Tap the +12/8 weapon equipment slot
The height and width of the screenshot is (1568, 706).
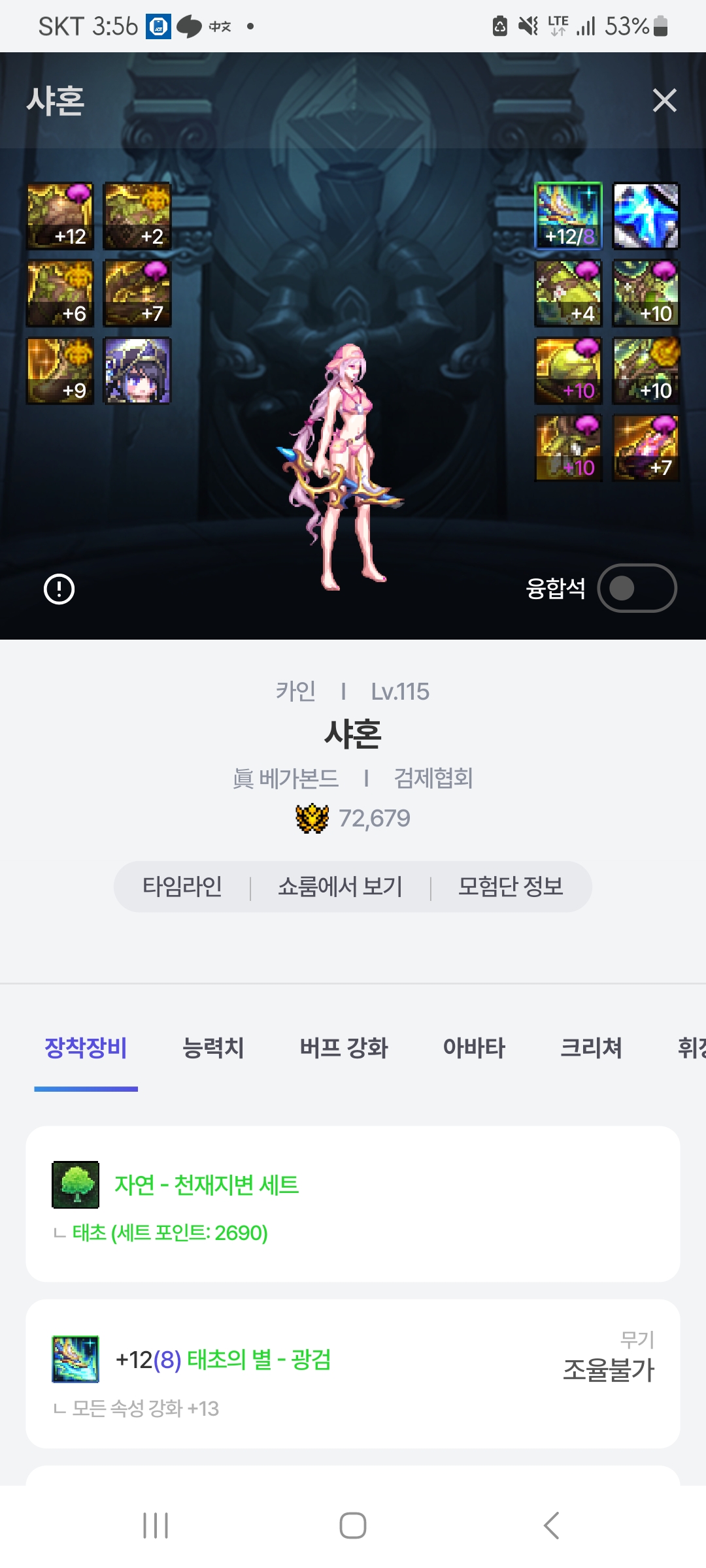[569, 216]
